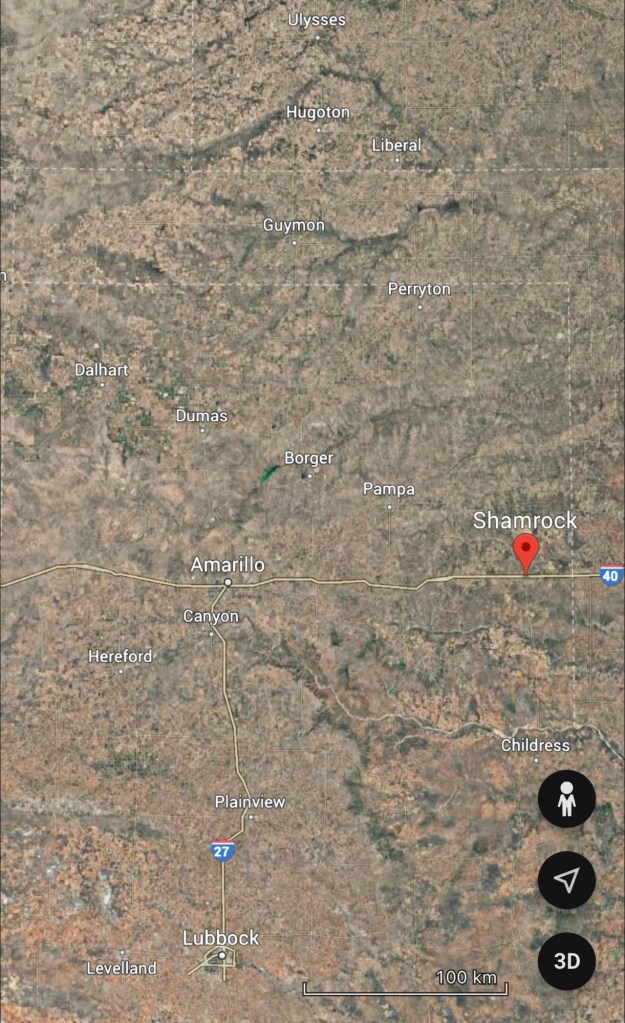Screen dimensions: 625x1023
Task: Center map on my location arrow
Action: [x=567, y=880]
